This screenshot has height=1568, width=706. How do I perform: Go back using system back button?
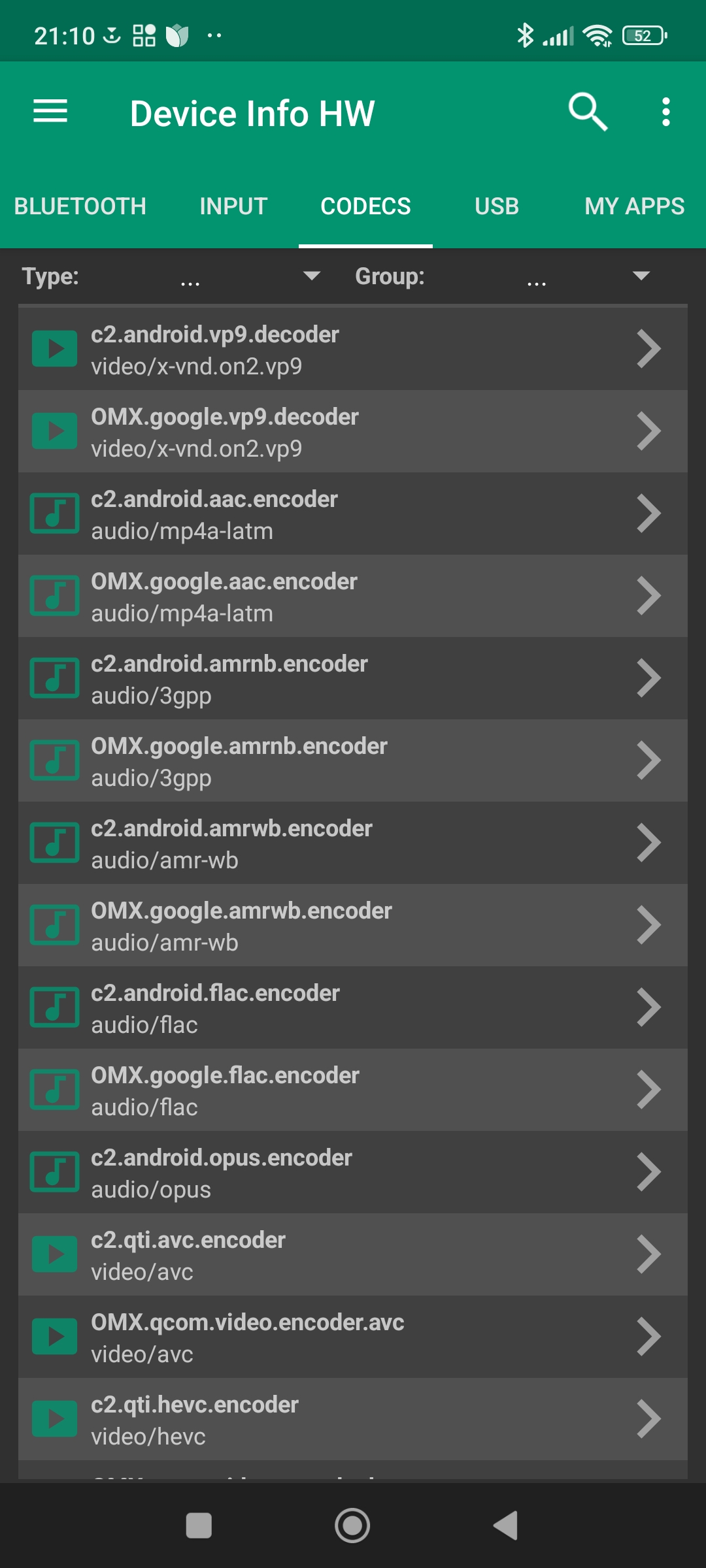click(505, 1526)
